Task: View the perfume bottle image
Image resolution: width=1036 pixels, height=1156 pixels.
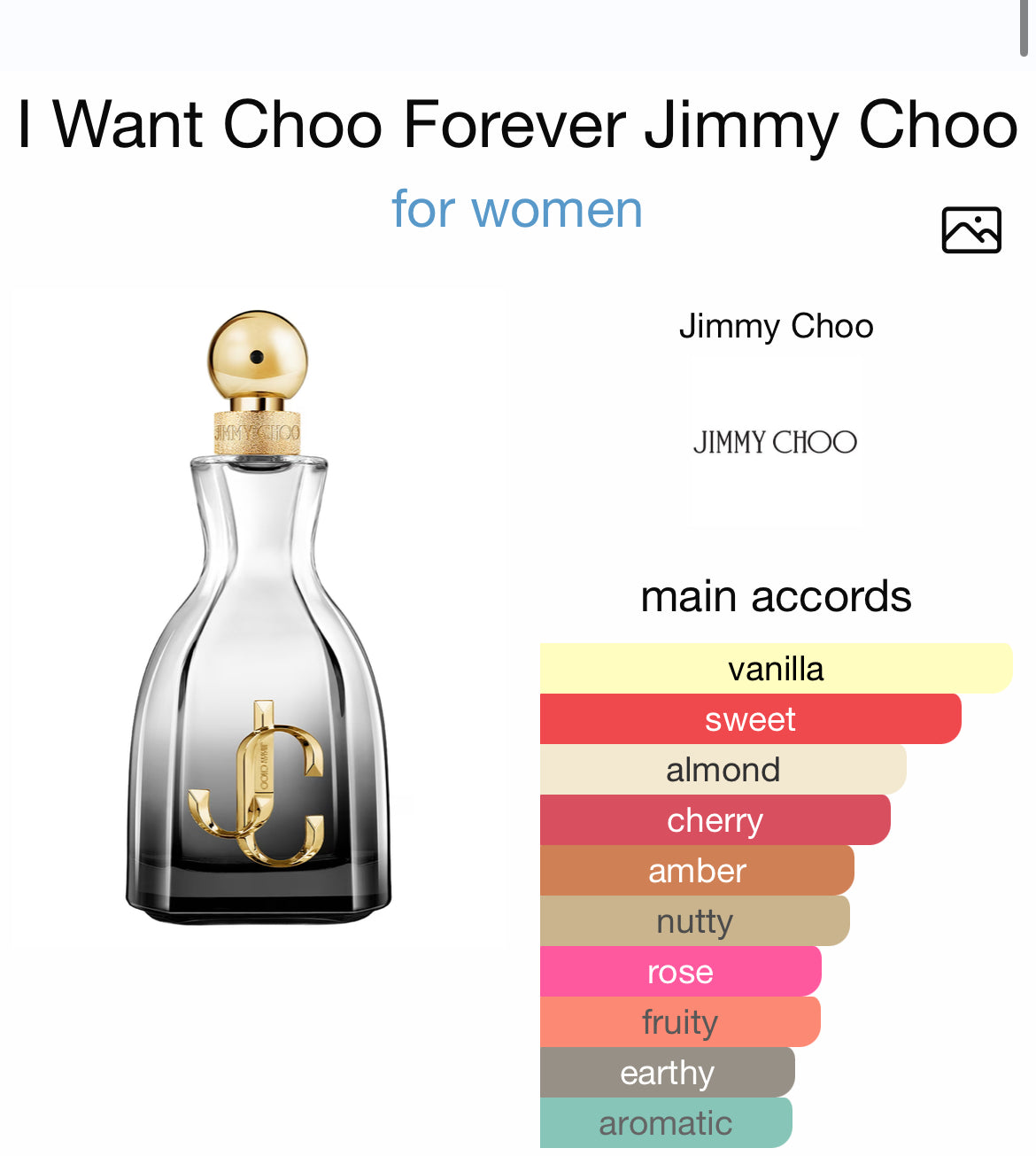Action: tap(259, 617)
